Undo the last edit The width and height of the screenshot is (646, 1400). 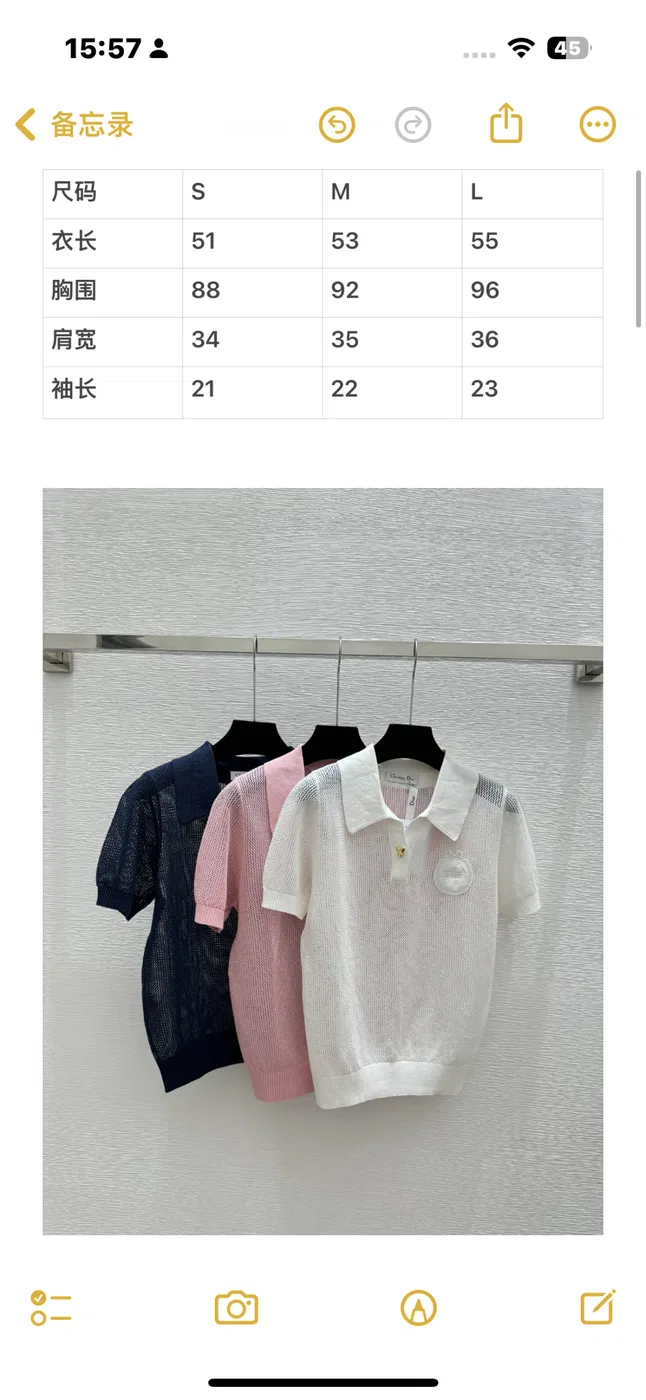click(337, 125)
